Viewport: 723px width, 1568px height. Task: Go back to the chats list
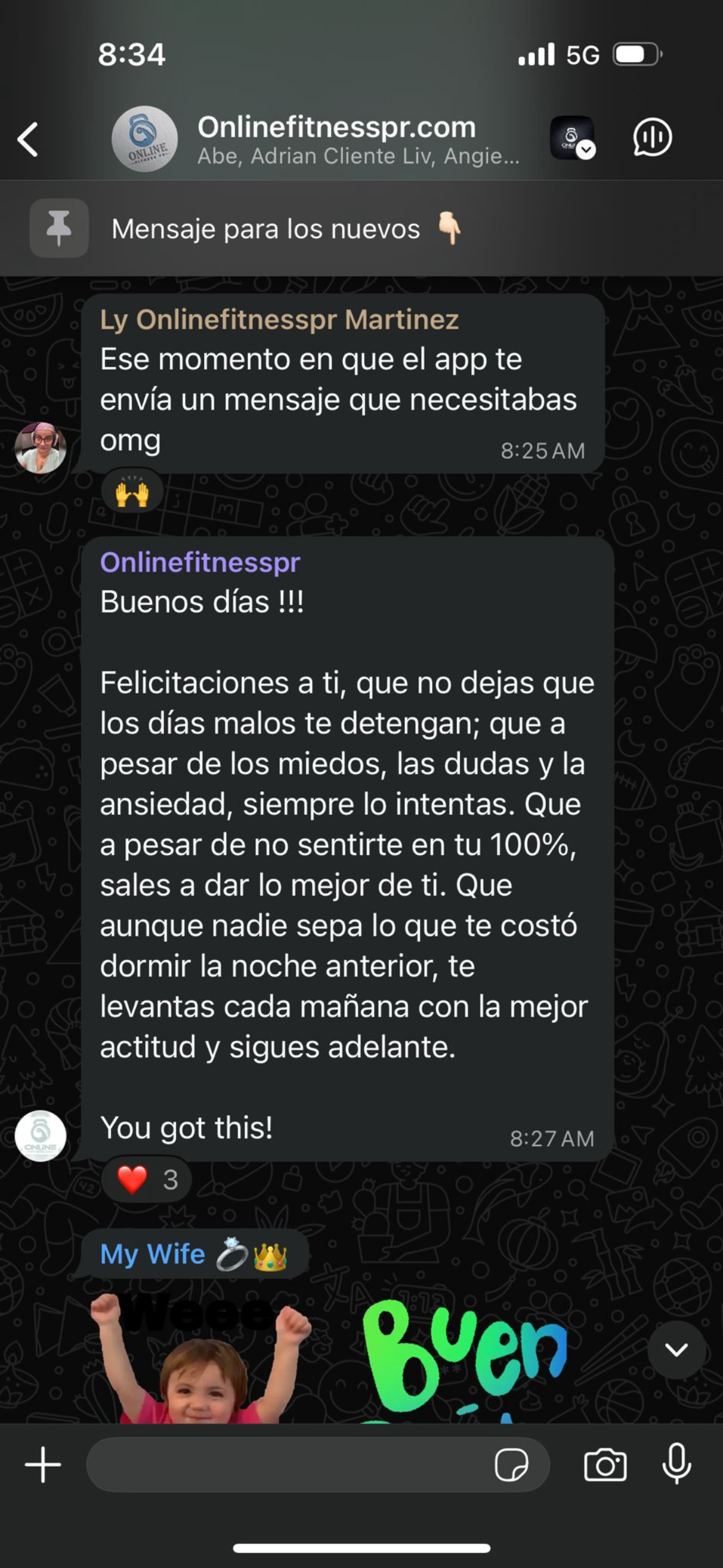(x=28, y=139)
